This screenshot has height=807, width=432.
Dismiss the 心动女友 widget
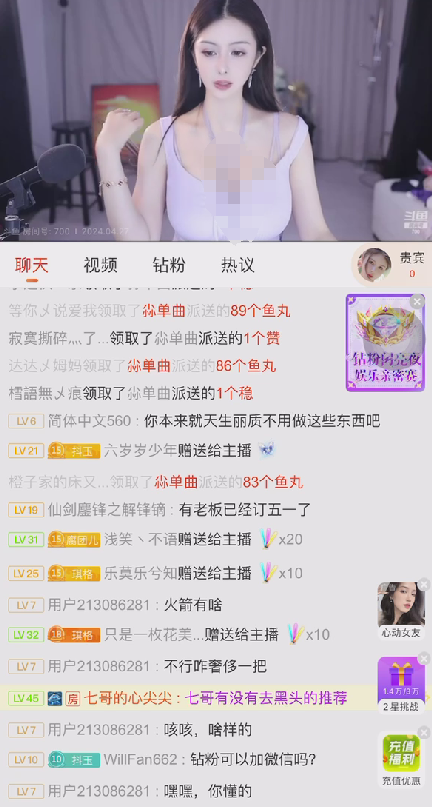point(423,584)
